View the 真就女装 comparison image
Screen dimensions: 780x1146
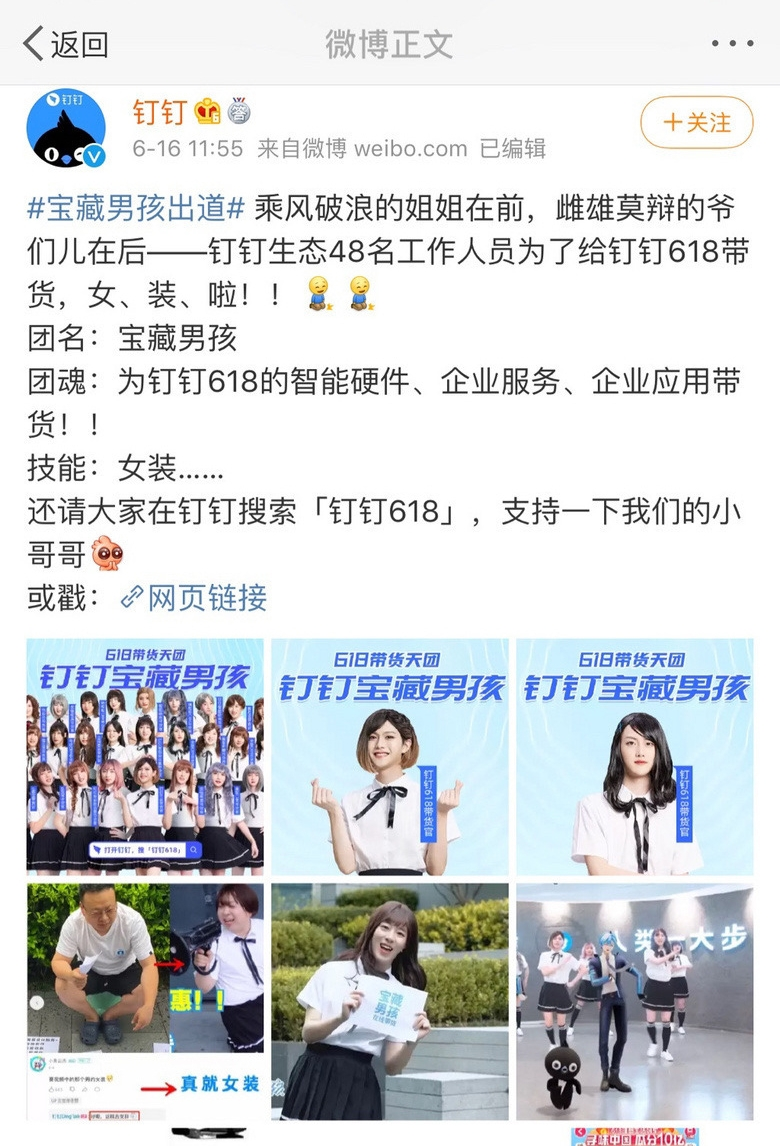click(x=145, y=1000)
